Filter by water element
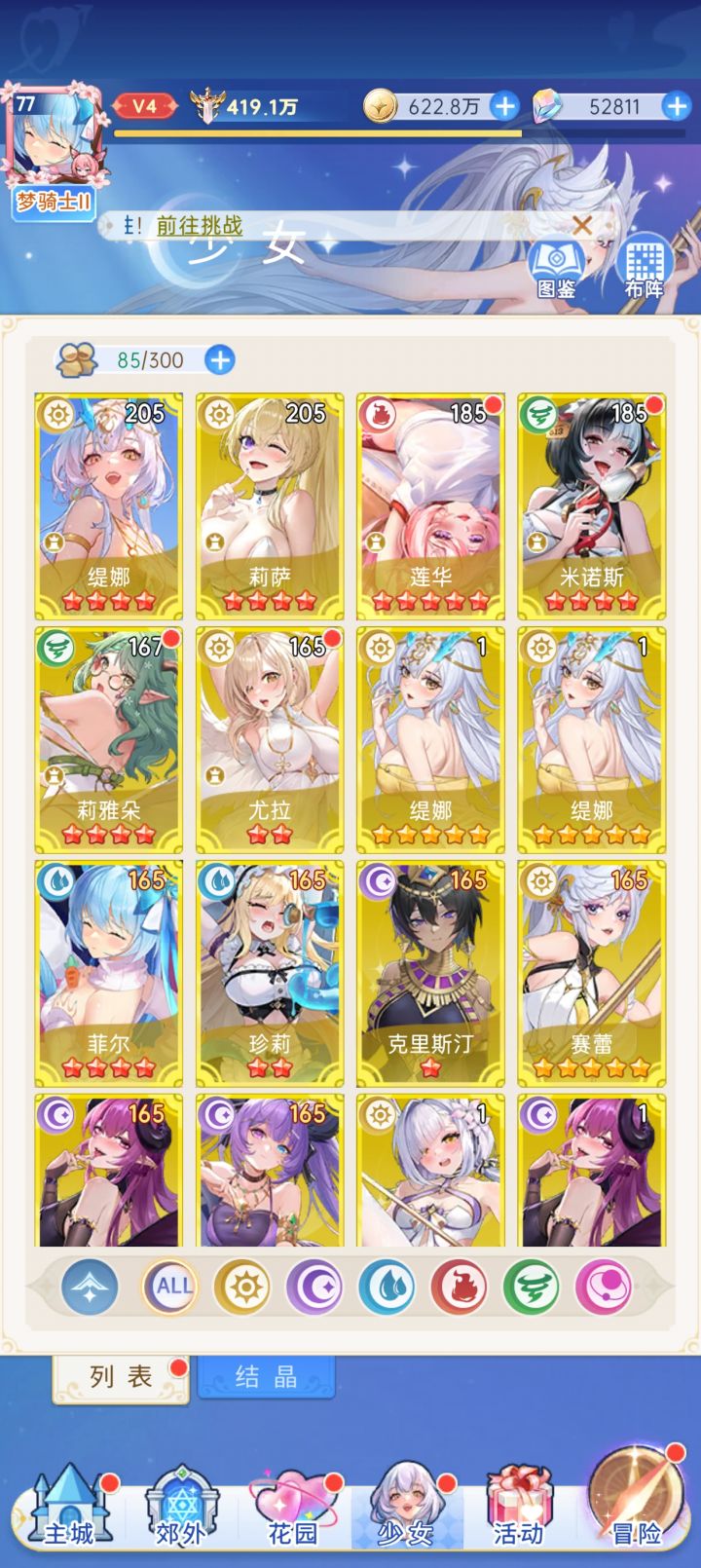This screenshot has width=701, height=1568. coord(387,1286)
